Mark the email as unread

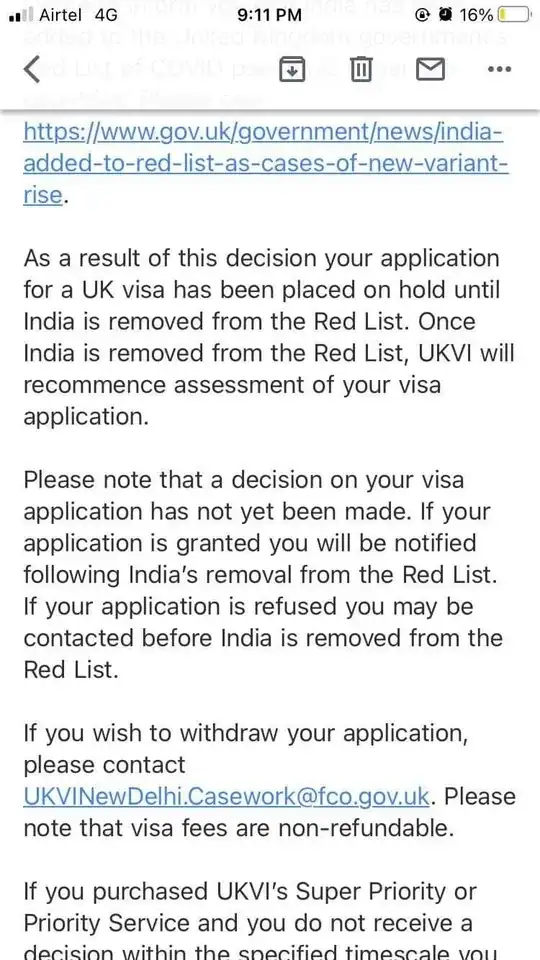pyautogui.click(x=430, y=70)
